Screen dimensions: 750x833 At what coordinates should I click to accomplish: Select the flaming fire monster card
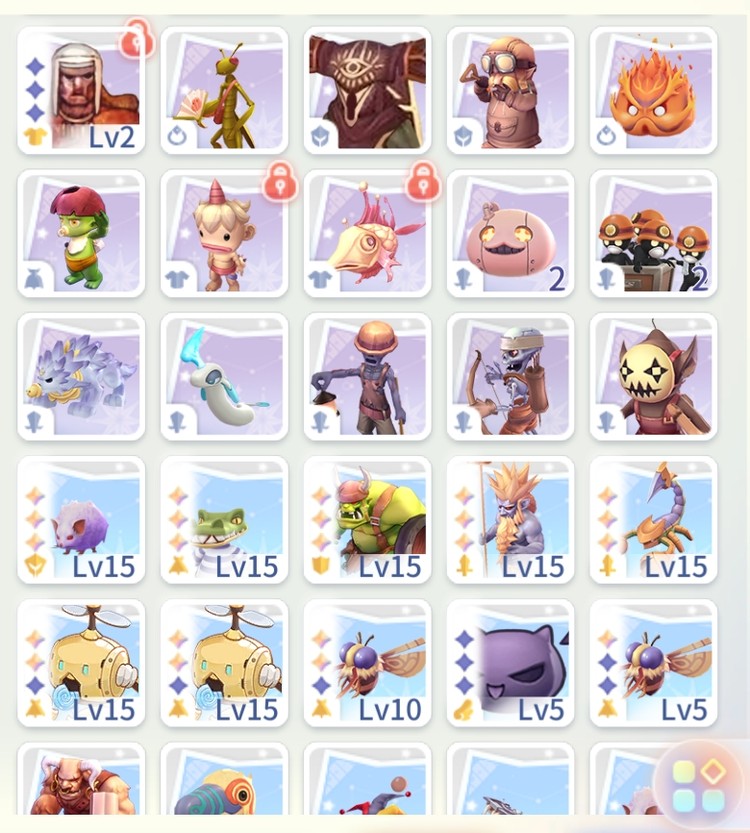(653, 91)
